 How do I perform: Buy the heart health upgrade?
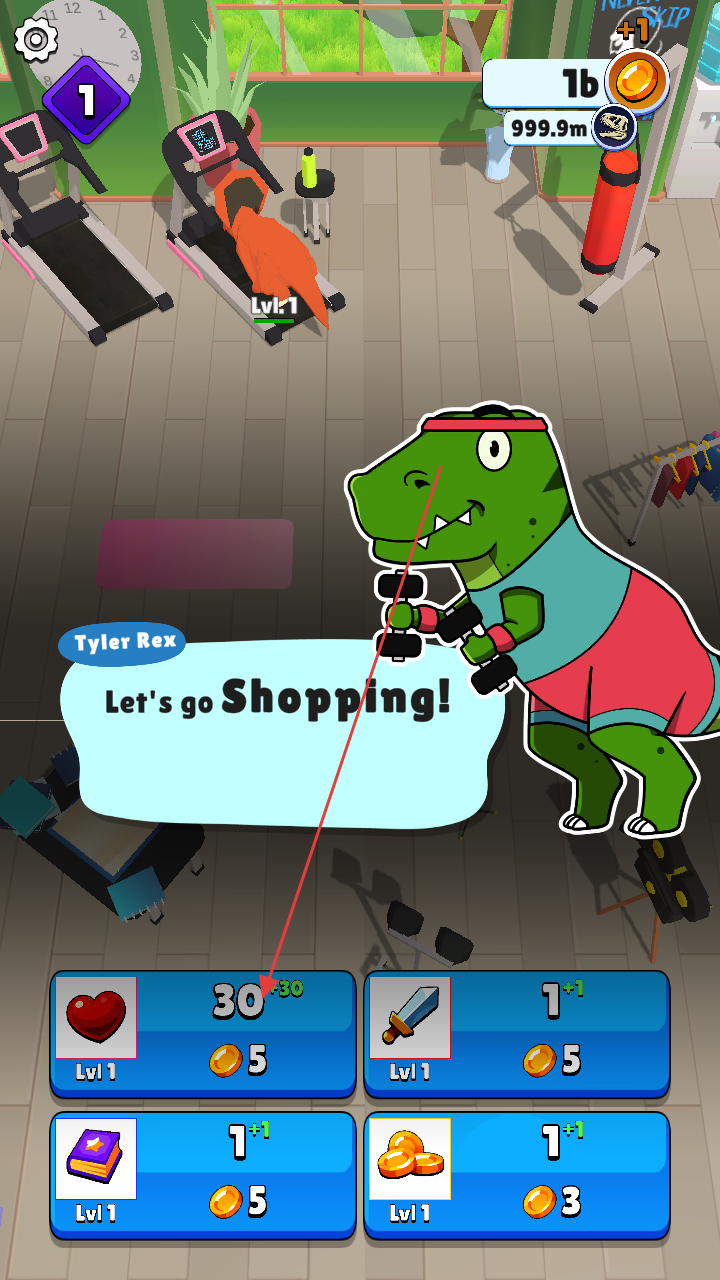coord(203,1033)
